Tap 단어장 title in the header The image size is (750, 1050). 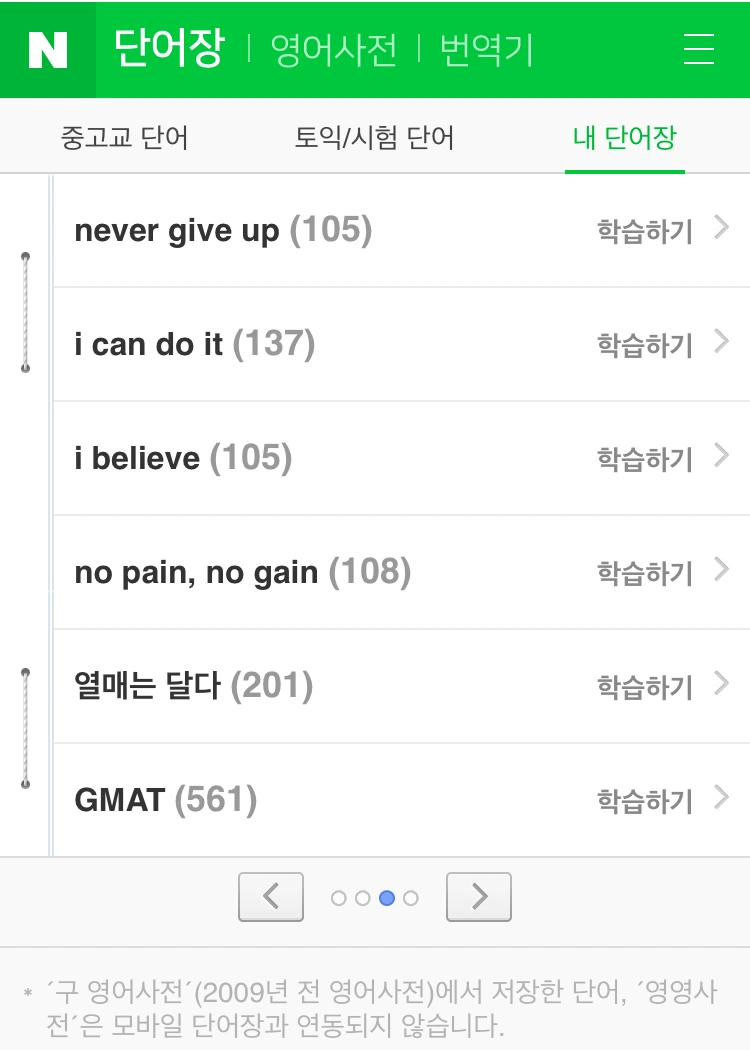coord(168,49)
